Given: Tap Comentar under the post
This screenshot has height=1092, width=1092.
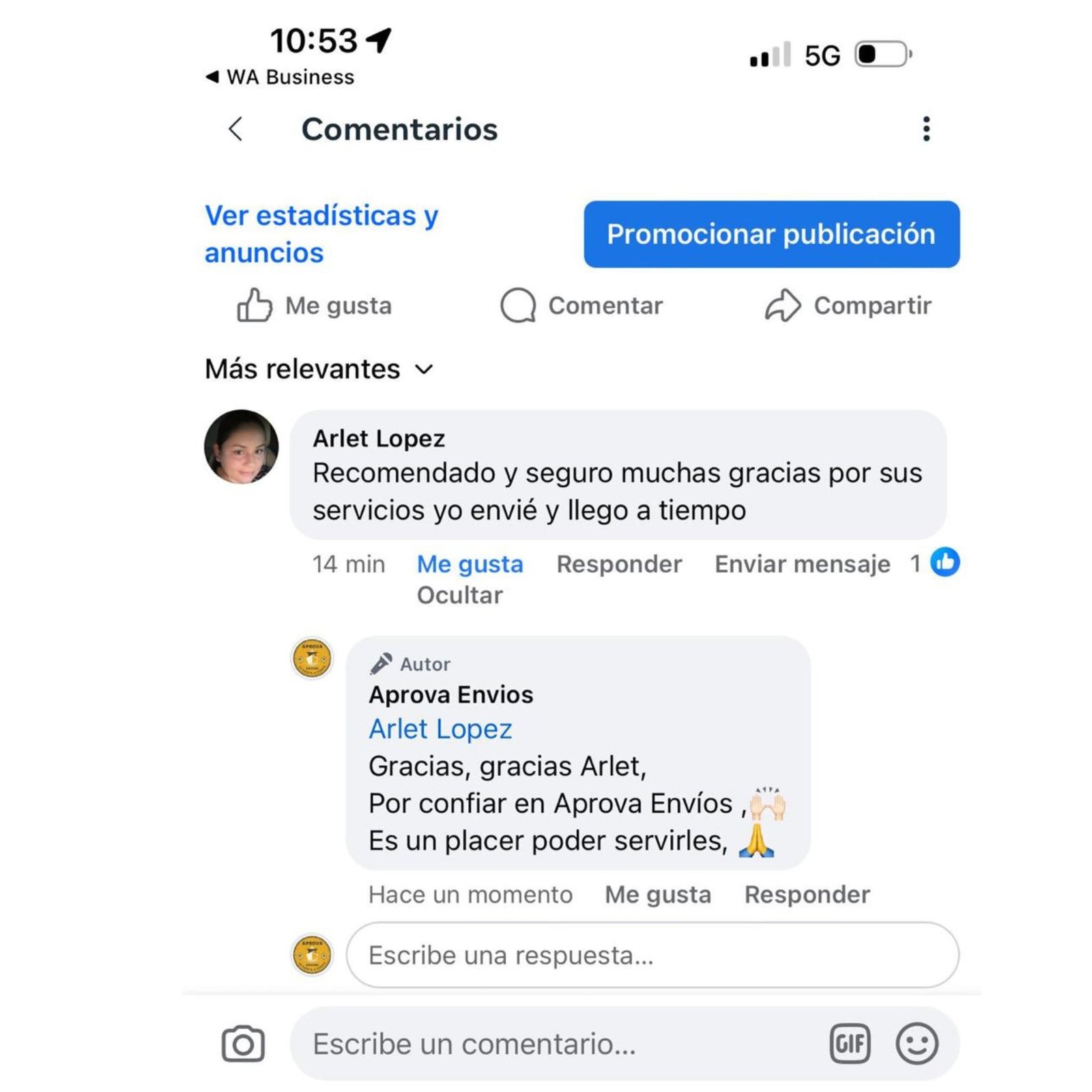Looking at the screenshot, I should [581, 305].
